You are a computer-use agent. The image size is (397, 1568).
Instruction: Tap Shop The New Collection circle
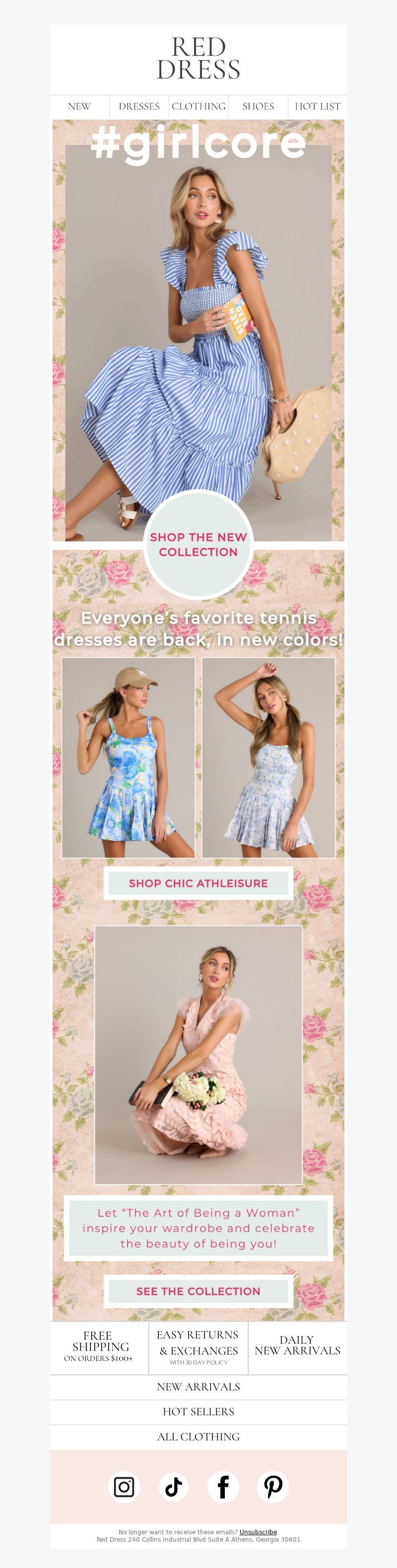click(198, 544)
